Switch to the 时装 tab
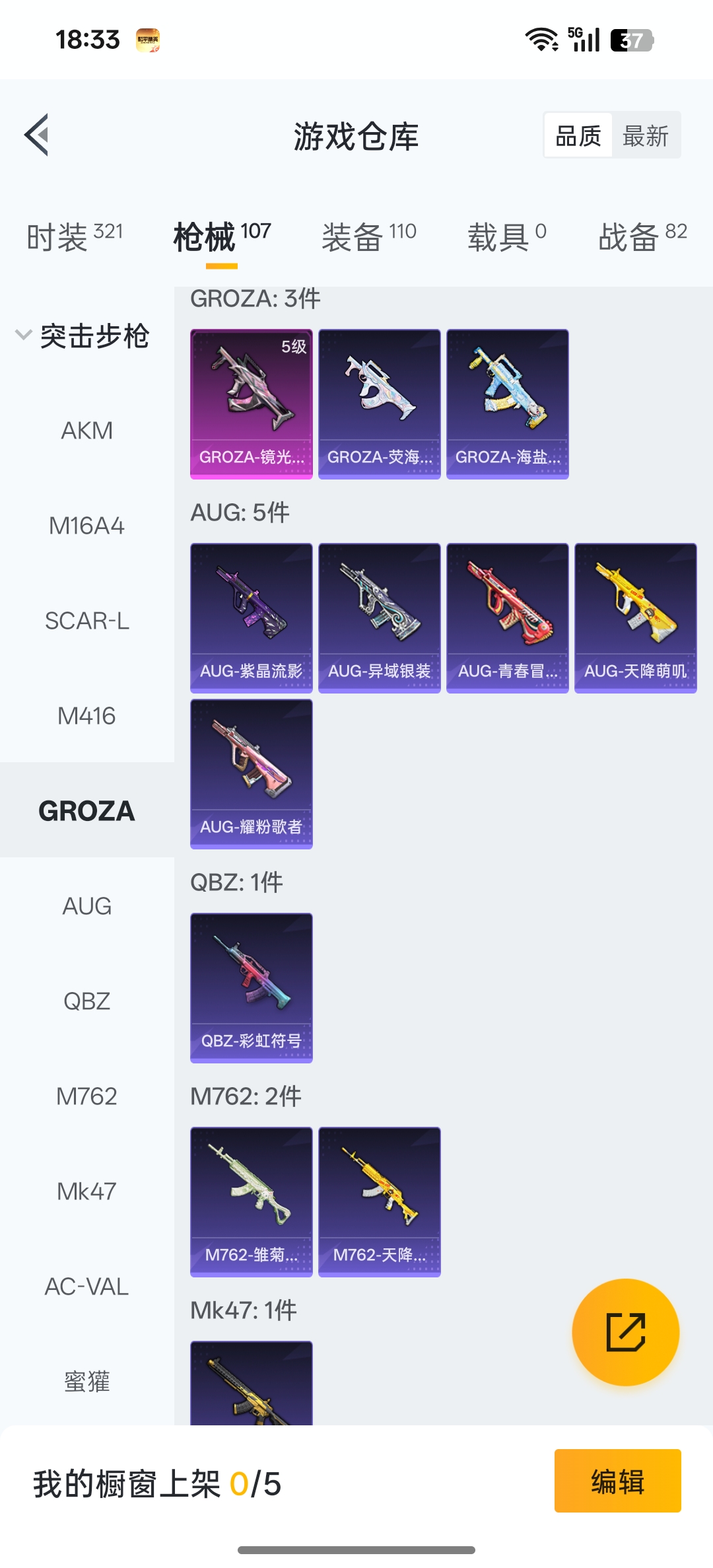713x1568 pixels. coord(74,236)
